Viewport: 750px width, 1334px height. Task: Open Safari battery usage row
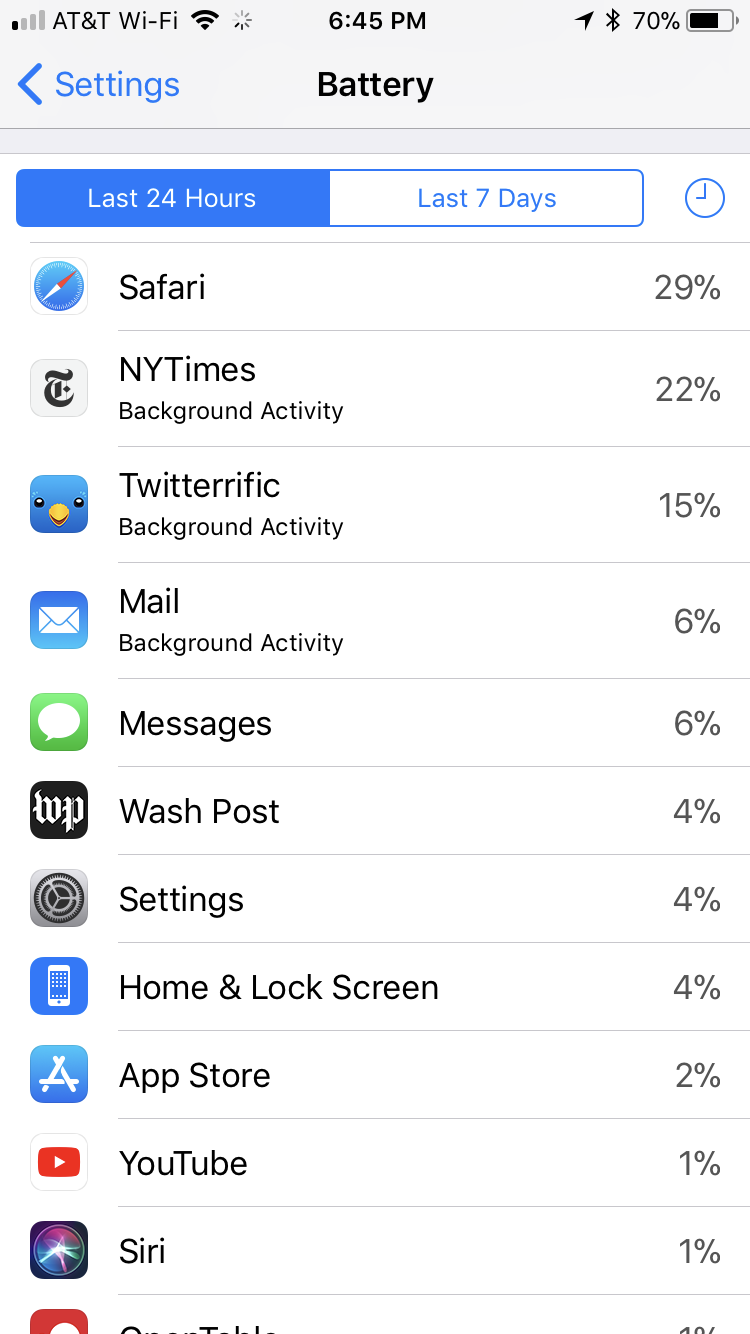point(375,287)
